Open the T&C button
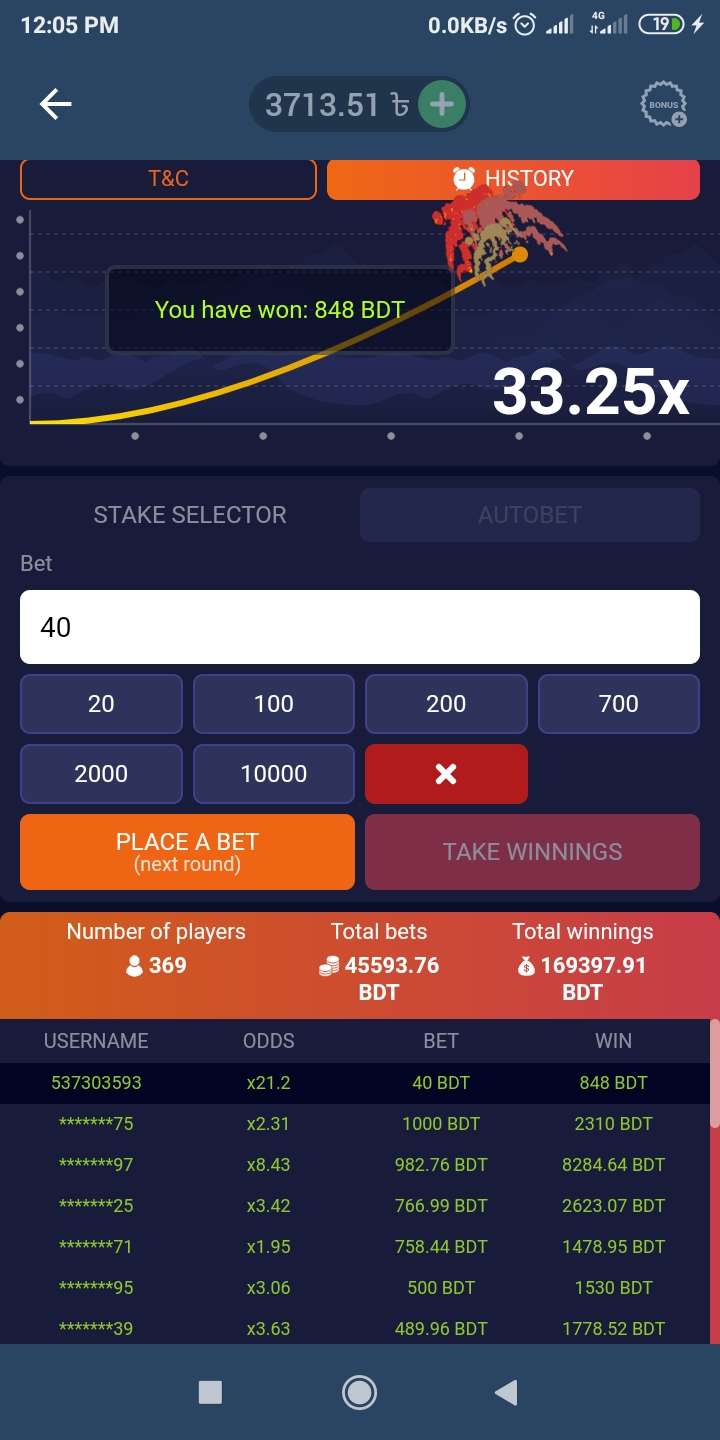This screenshot has width=720, height=1440. pos(168,179)
